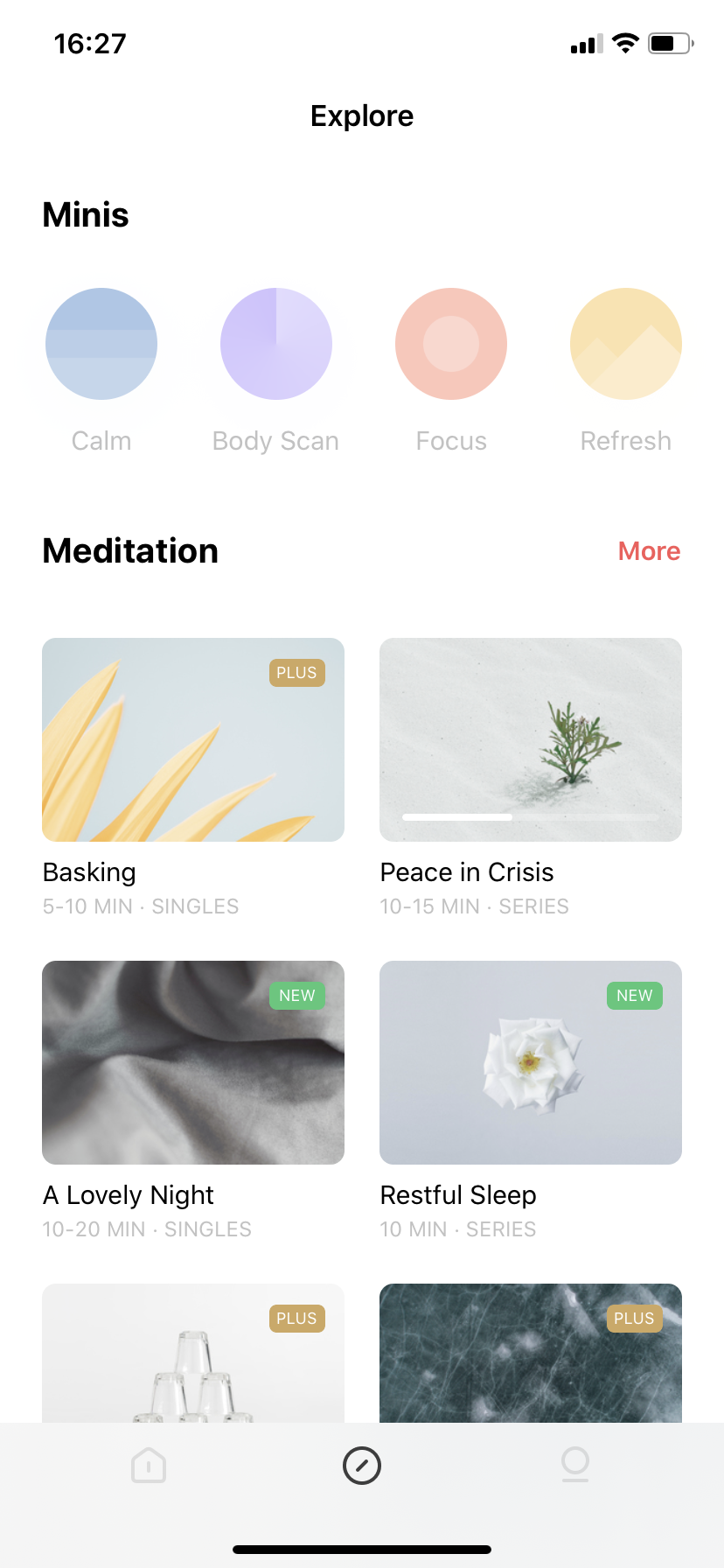Image resolution: width=724 pixels, height=1568 pixels.
Task: Go to the Profile tab
Action: coord(575,1465)
